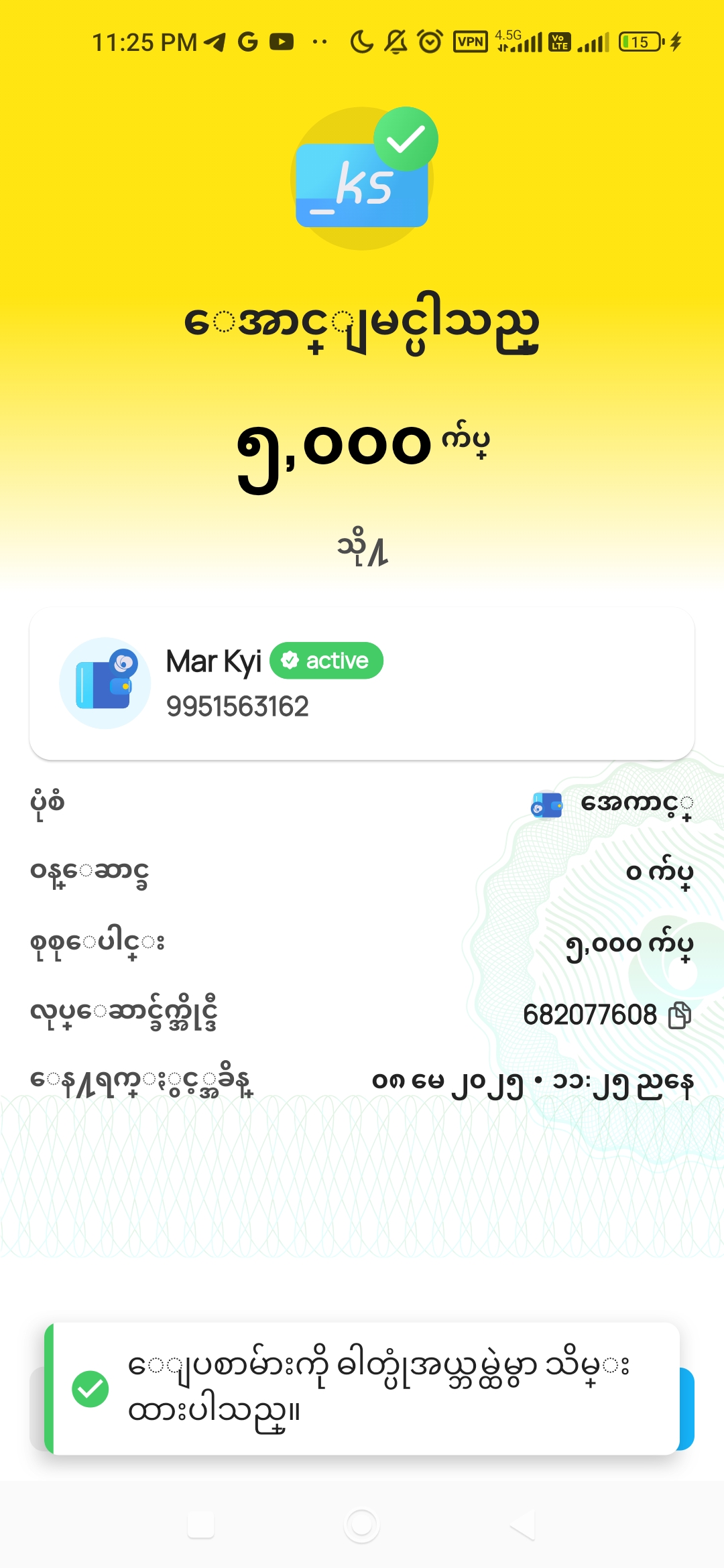Go to the device home screen
Image resolution: width=724 pixels, height=1568 pixels.
tap(362, 1526)
